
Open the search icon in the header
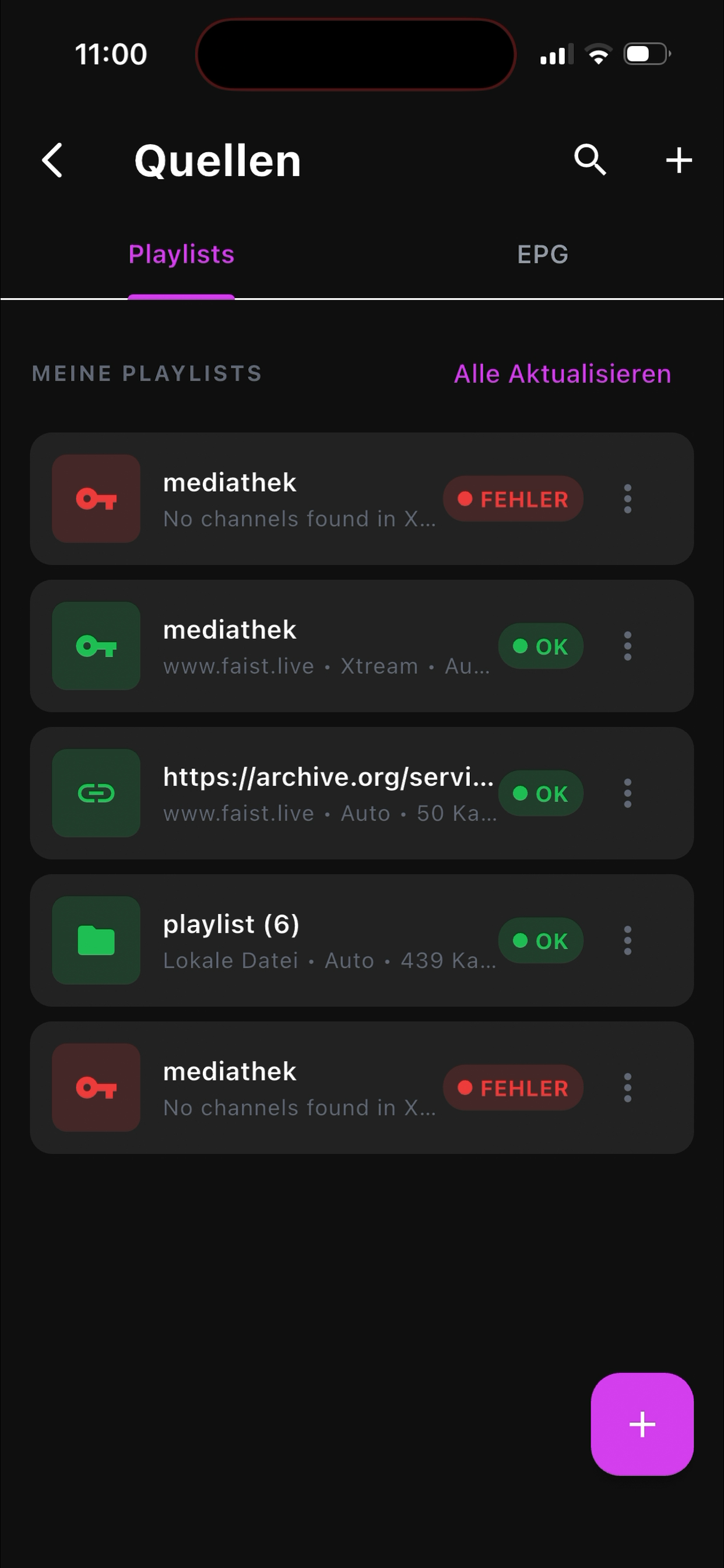pos(589,160)
